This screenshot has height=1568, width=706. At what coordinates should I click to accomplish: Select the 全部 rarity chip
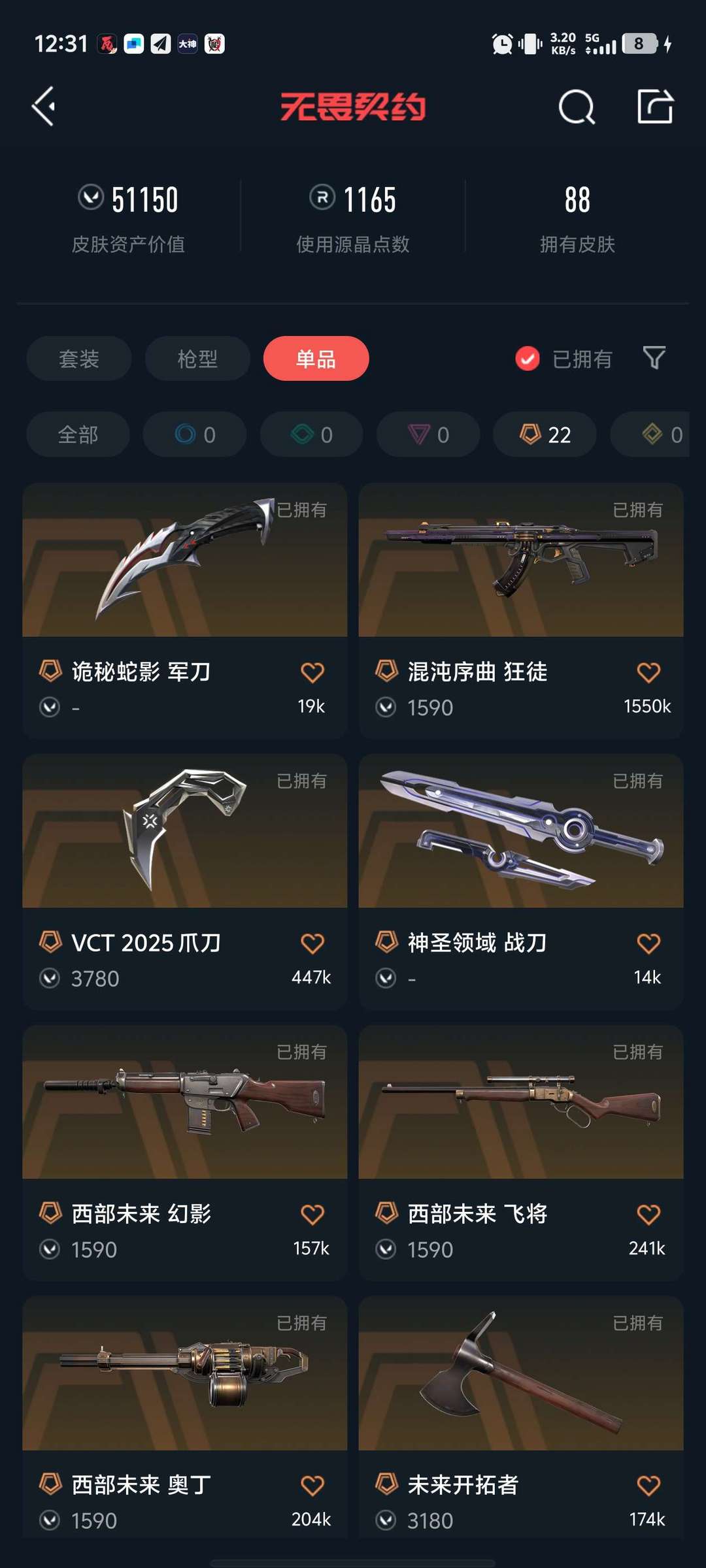click(78, 434)
